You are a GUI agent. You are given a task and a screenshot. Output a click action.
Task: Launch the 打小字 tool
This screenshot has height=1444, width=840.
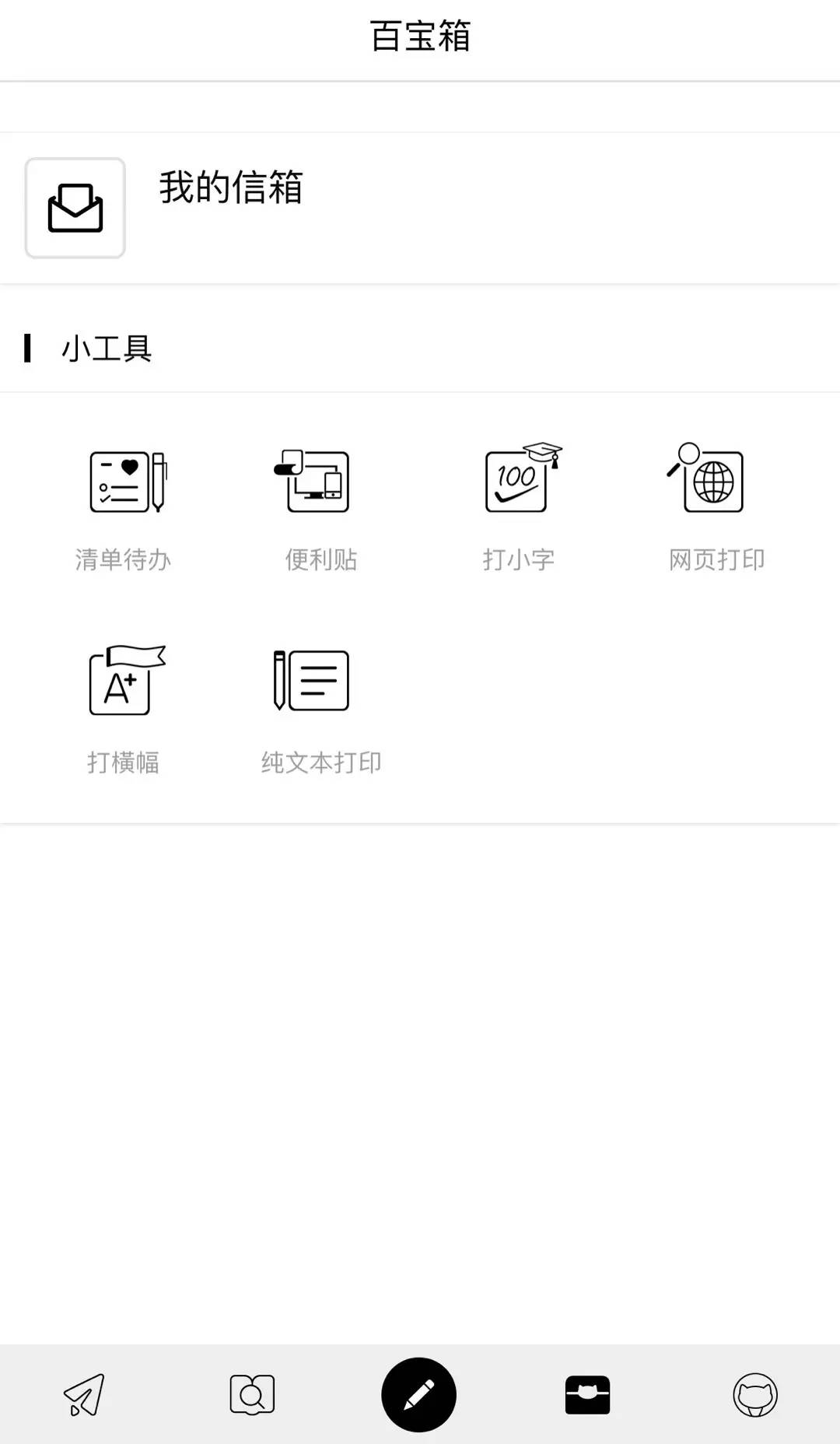519,506
